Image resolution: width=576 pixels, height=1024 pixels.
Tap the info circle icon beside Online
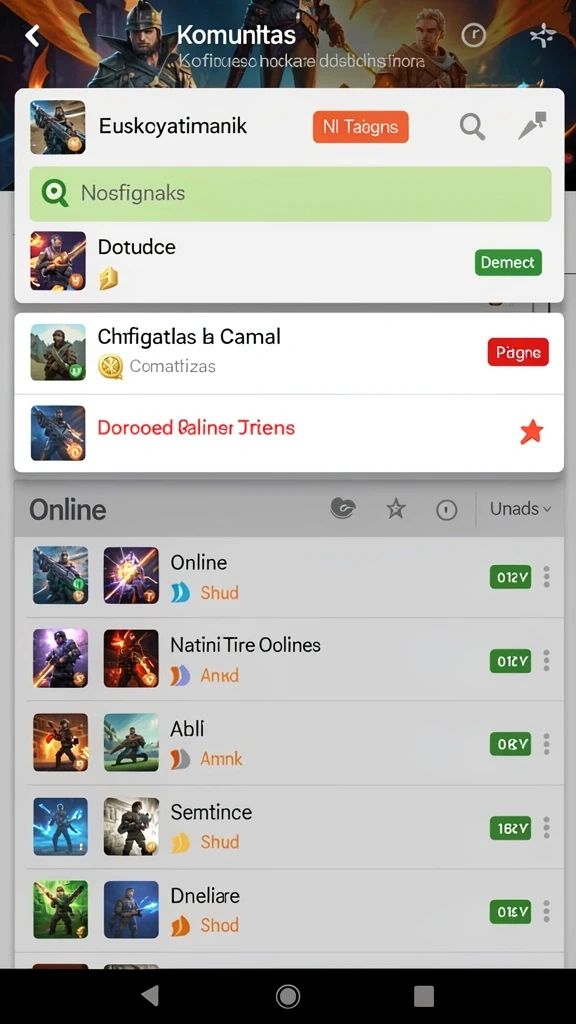447,510
